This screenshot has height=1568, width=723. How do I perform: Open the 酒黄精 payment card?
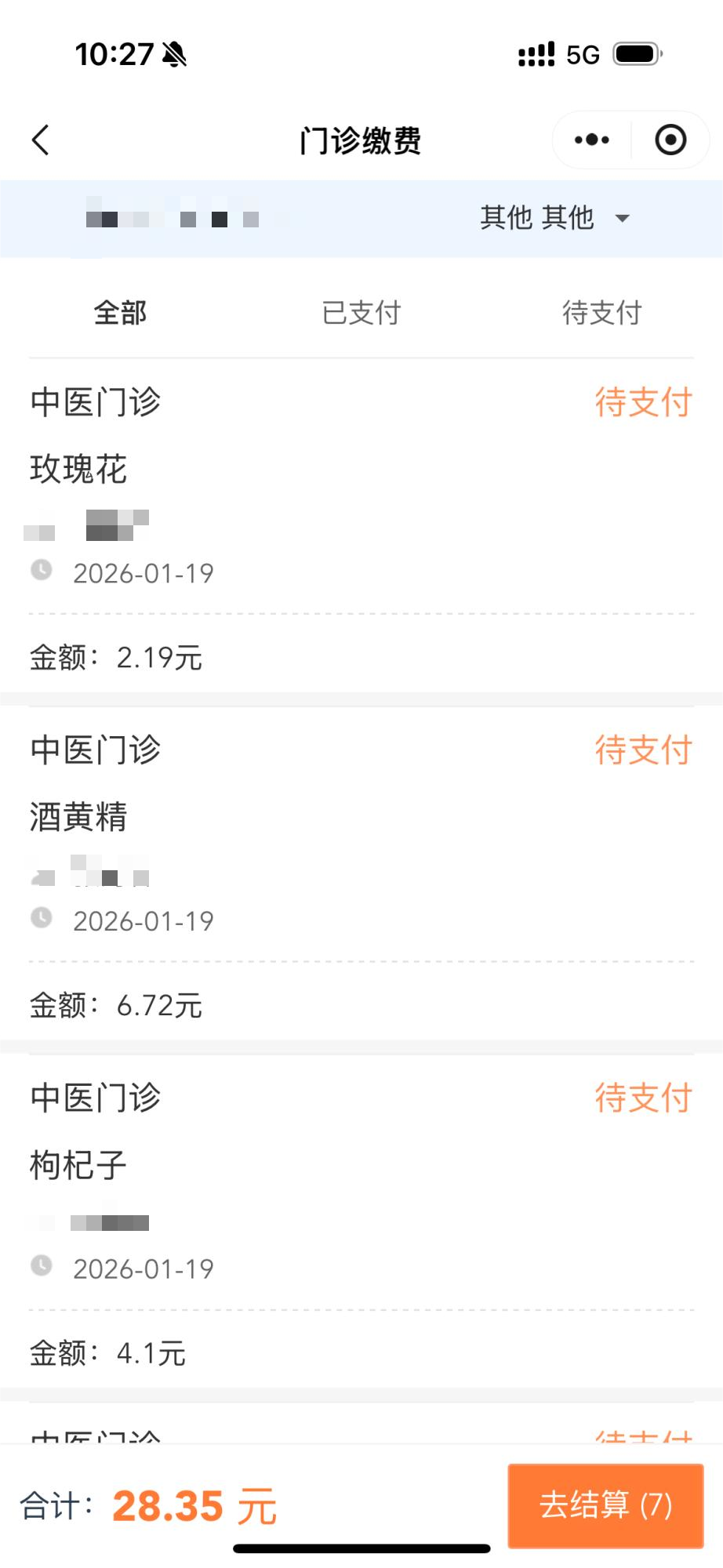point(361,873)
